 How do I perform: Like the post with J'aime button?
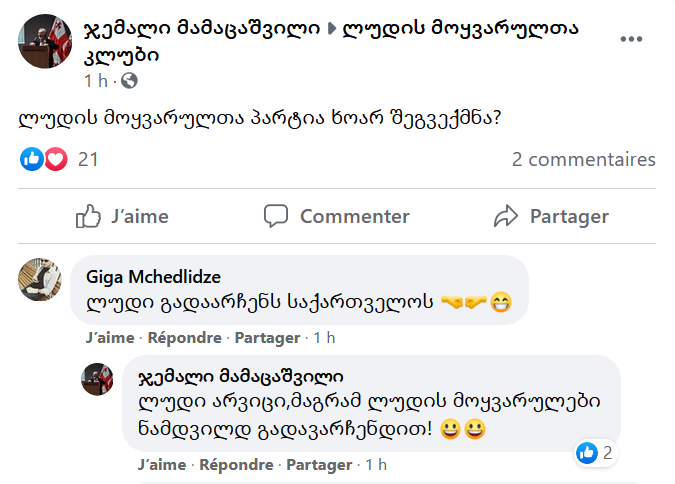(x=123, y=216)
